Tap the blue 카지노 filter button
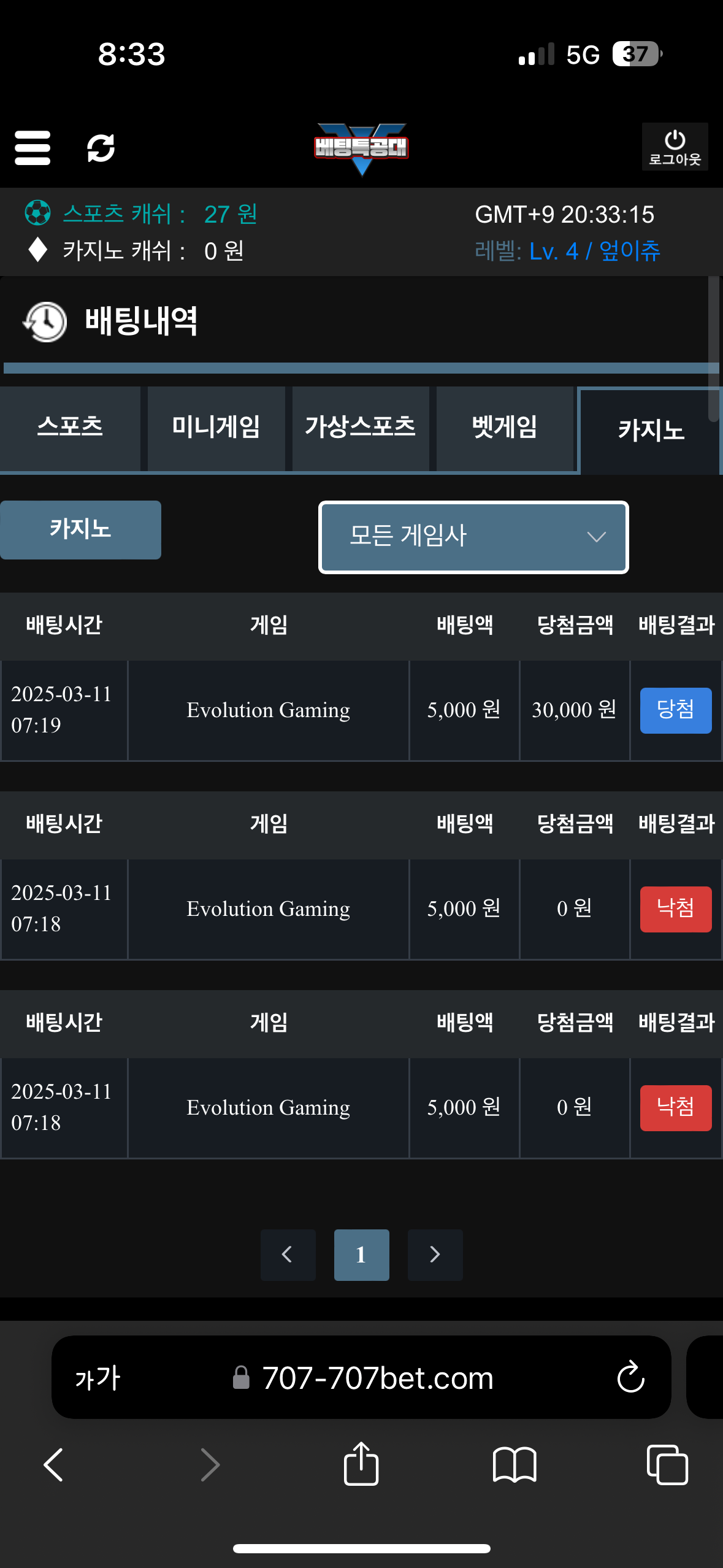723x1568 pixels. (x=80, y=529)
